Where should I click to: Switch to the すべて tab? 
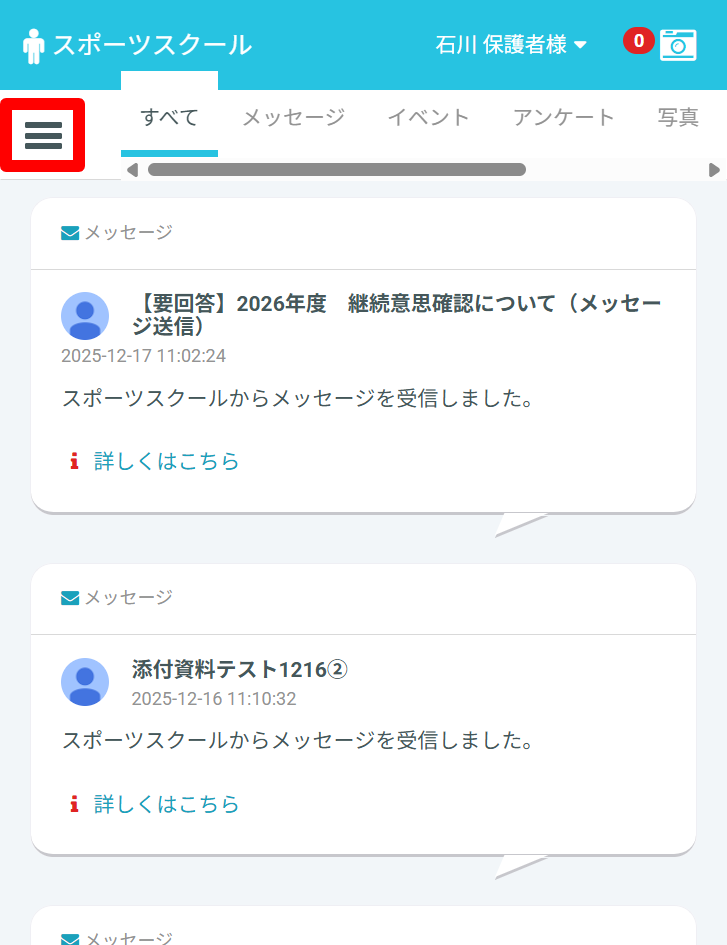tap(169, 117)
